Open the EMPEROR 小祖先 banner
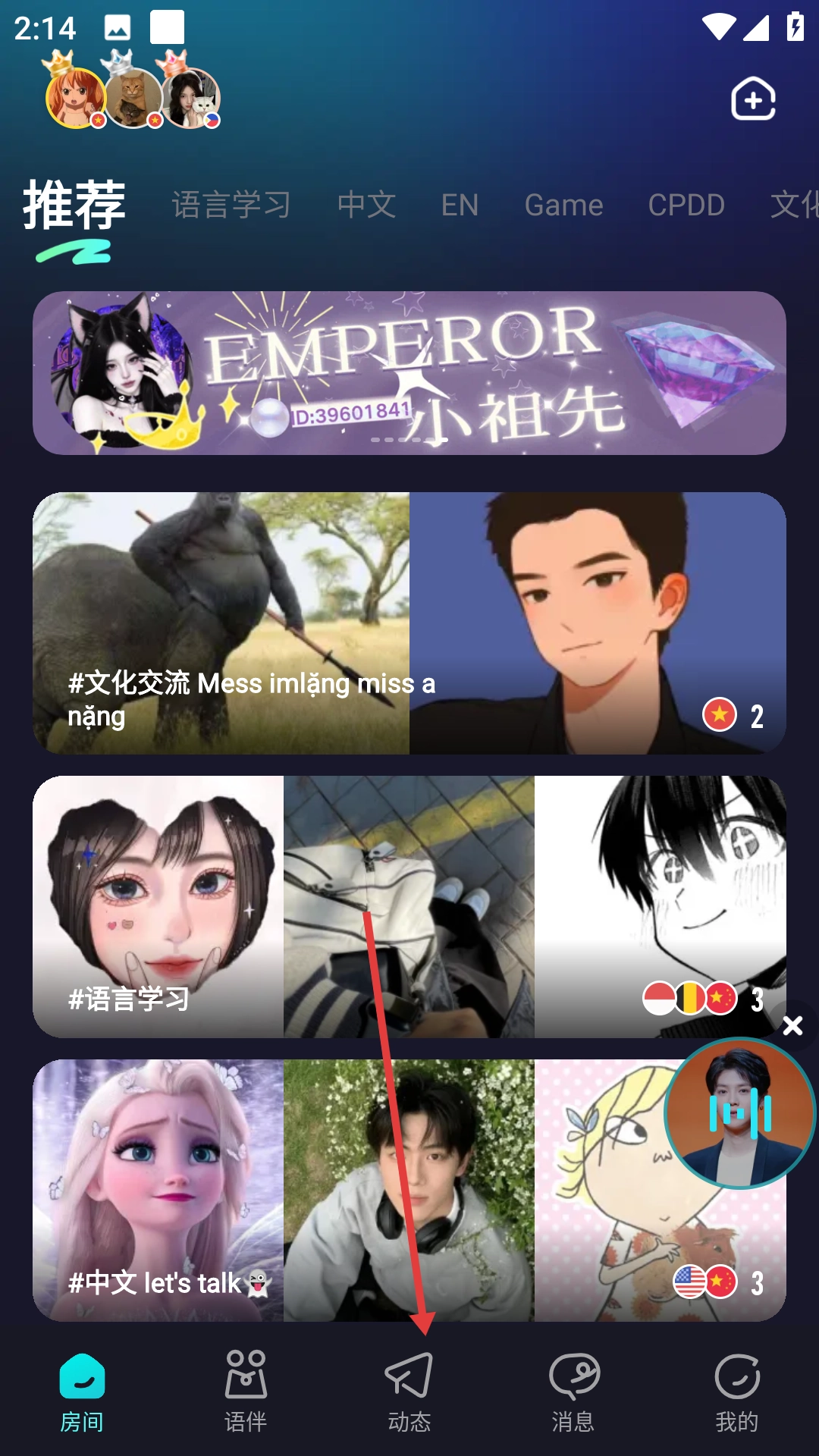 pyautogui.click(x=409, y=373)
